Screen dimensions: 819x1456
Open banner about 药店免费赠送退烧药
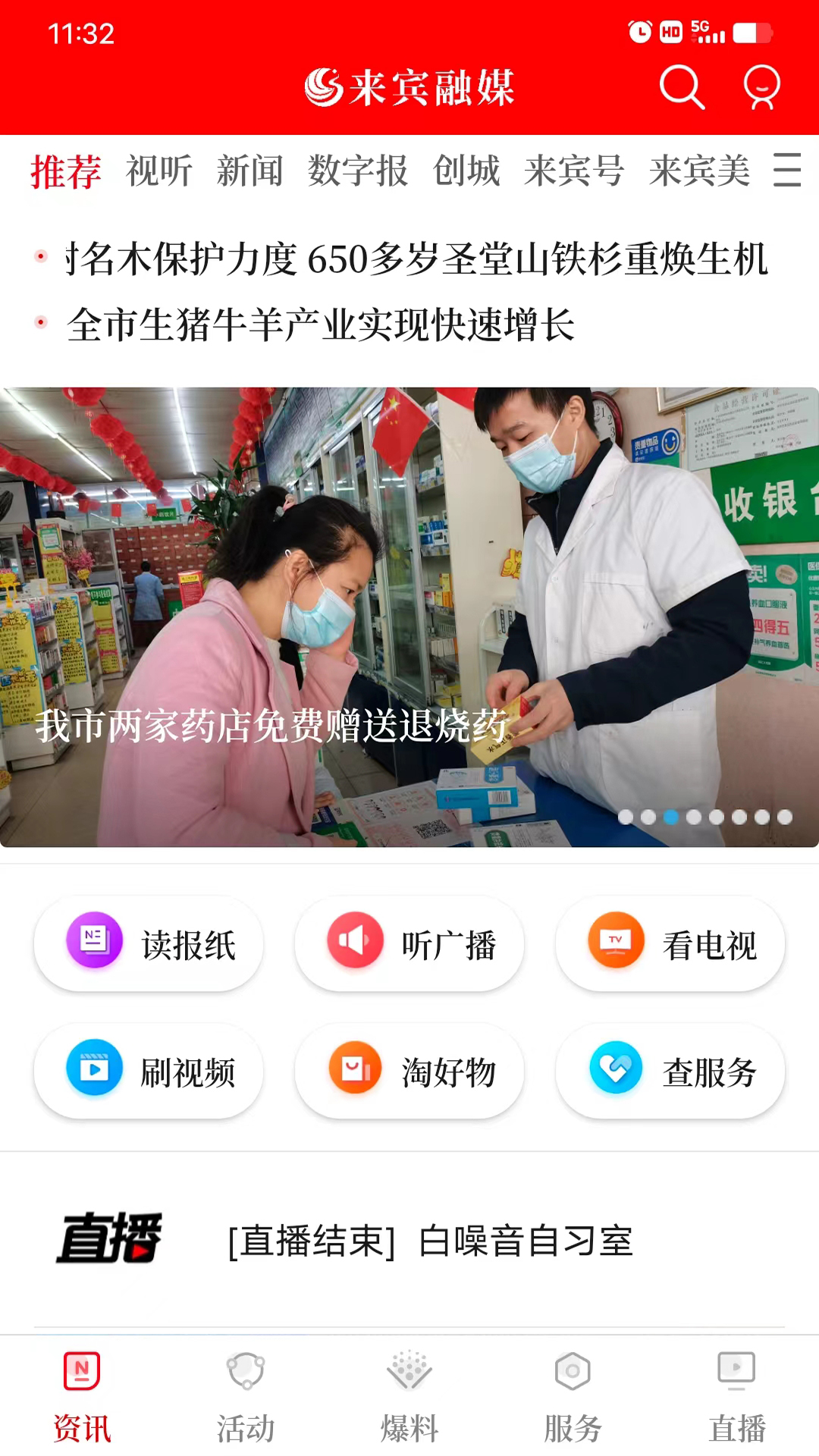(409, 617)
